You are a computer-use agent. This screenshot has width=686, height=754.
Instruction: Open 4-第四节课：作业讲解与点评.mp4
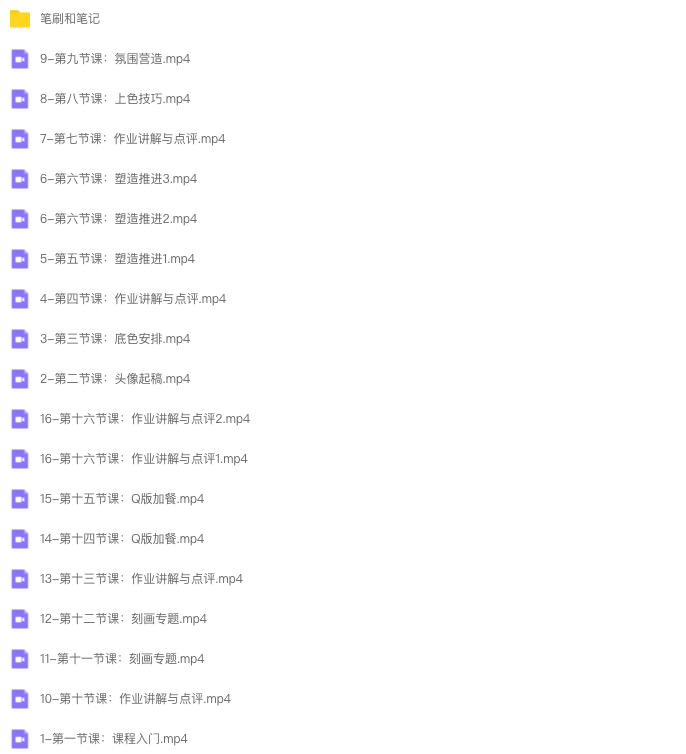point(132,299)
